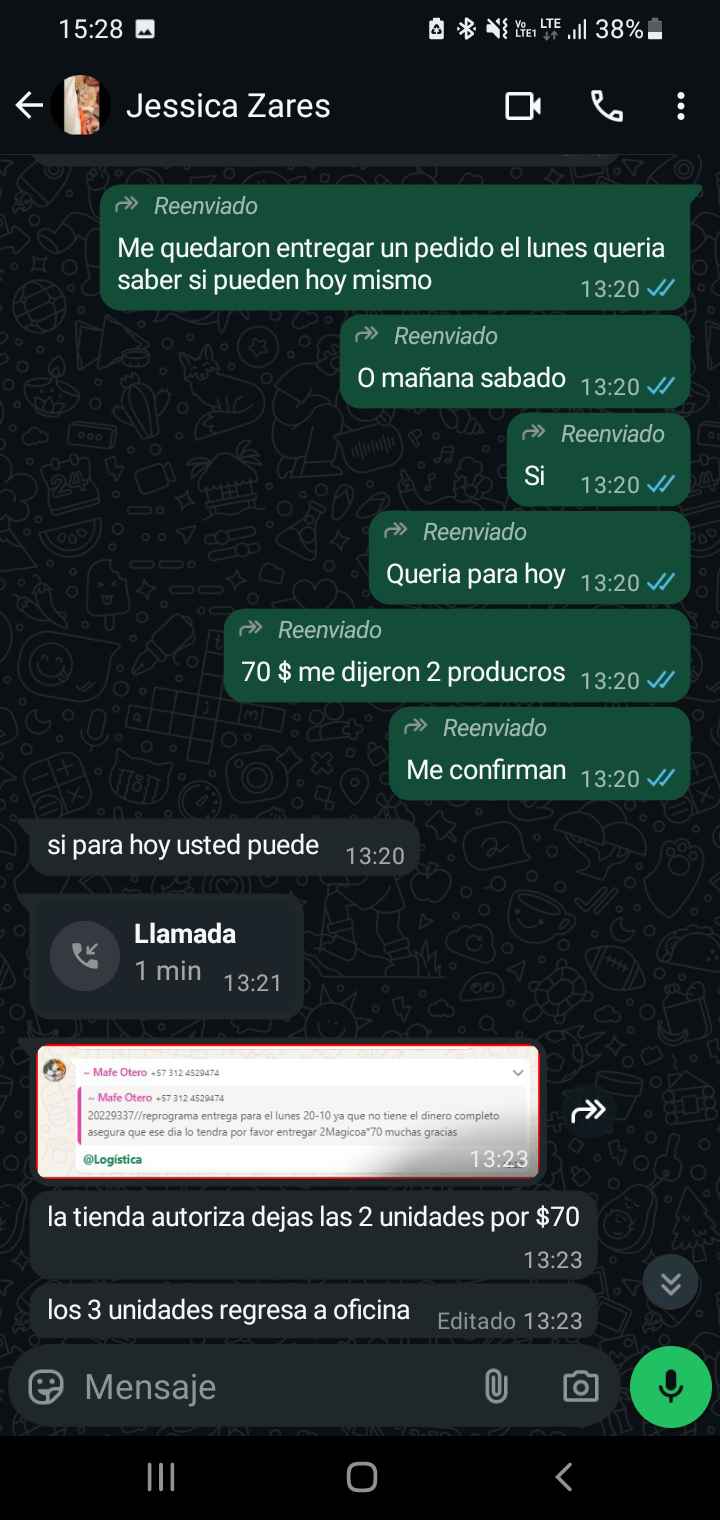Attach a file with the paperclip
This screenshot has width=720, height=1520.
point(496,1387)
